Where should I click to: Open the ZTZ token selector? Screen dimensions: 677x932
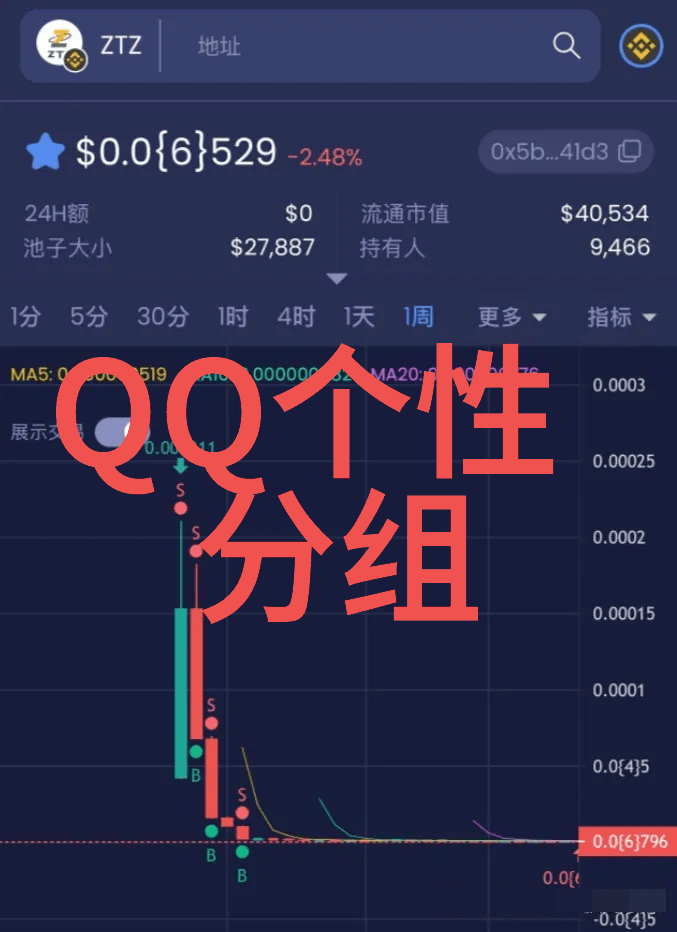88,46
